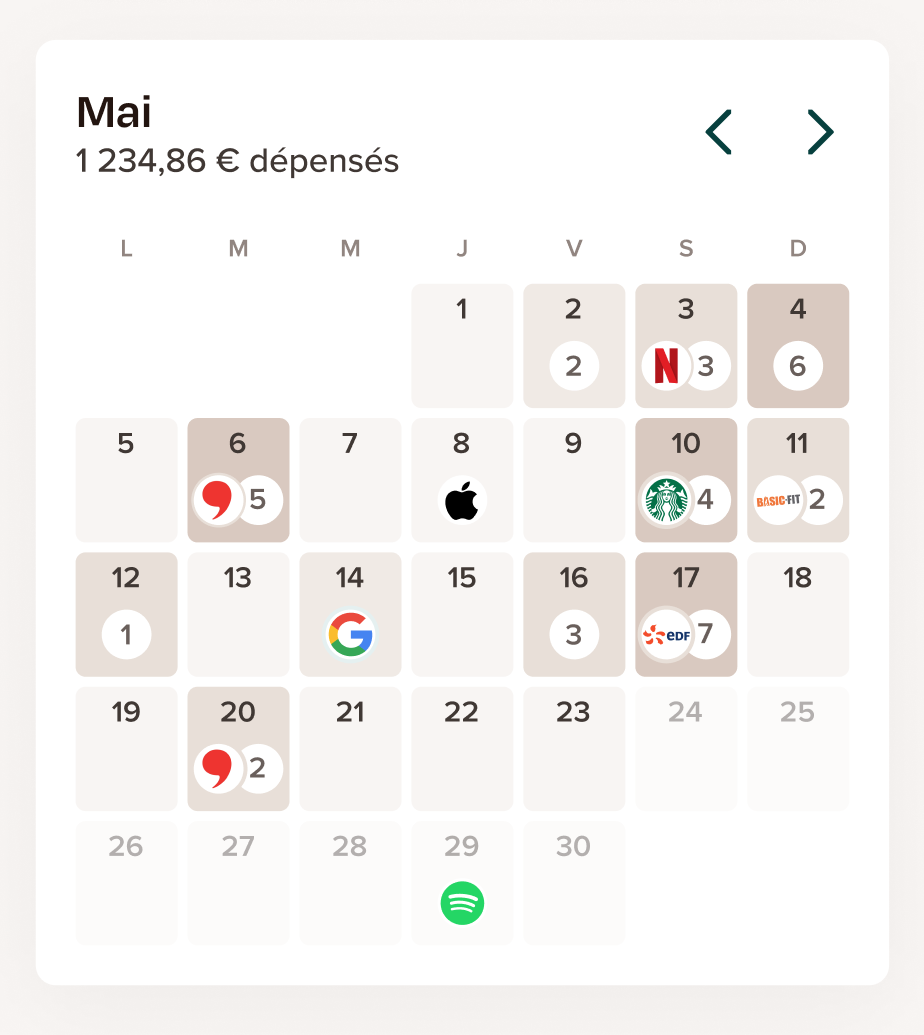Go to the next month
Viewport: 924px width, 1035px height.
pos(820,132)
